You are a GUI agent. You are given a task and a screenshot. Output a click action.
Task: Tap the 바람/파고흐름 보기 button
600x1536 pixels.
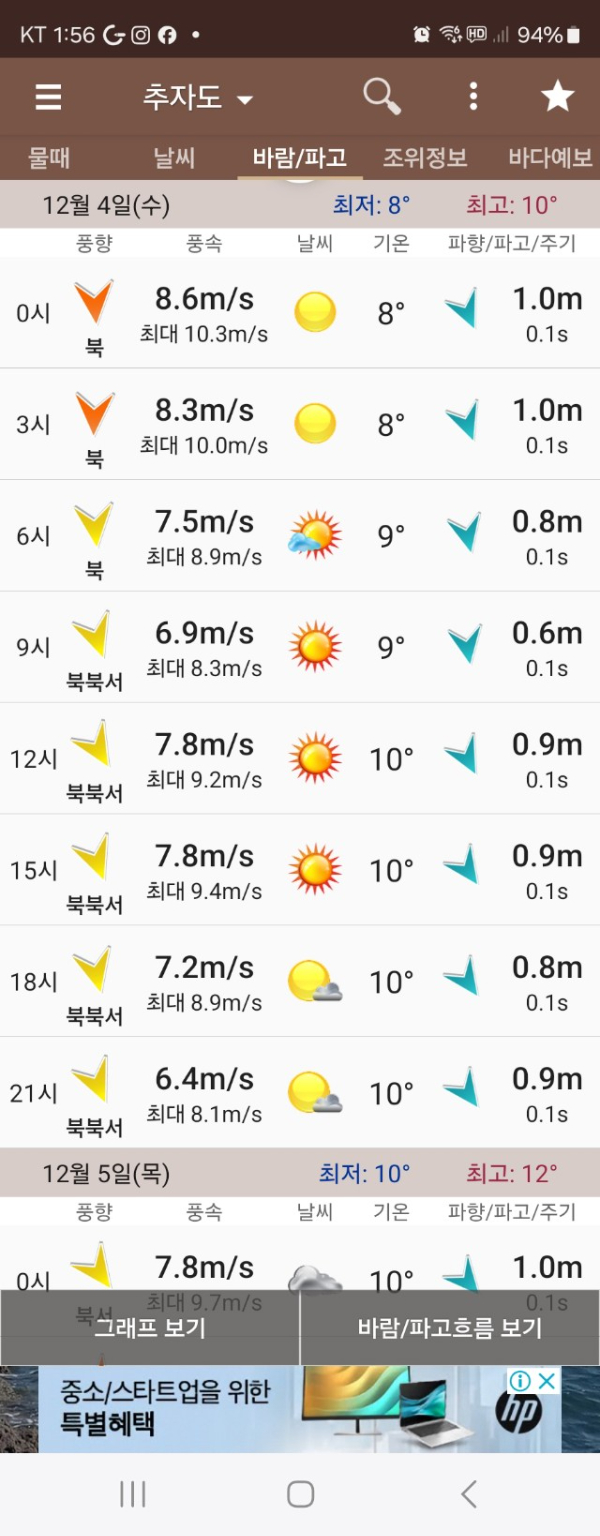pos(450,1328)
